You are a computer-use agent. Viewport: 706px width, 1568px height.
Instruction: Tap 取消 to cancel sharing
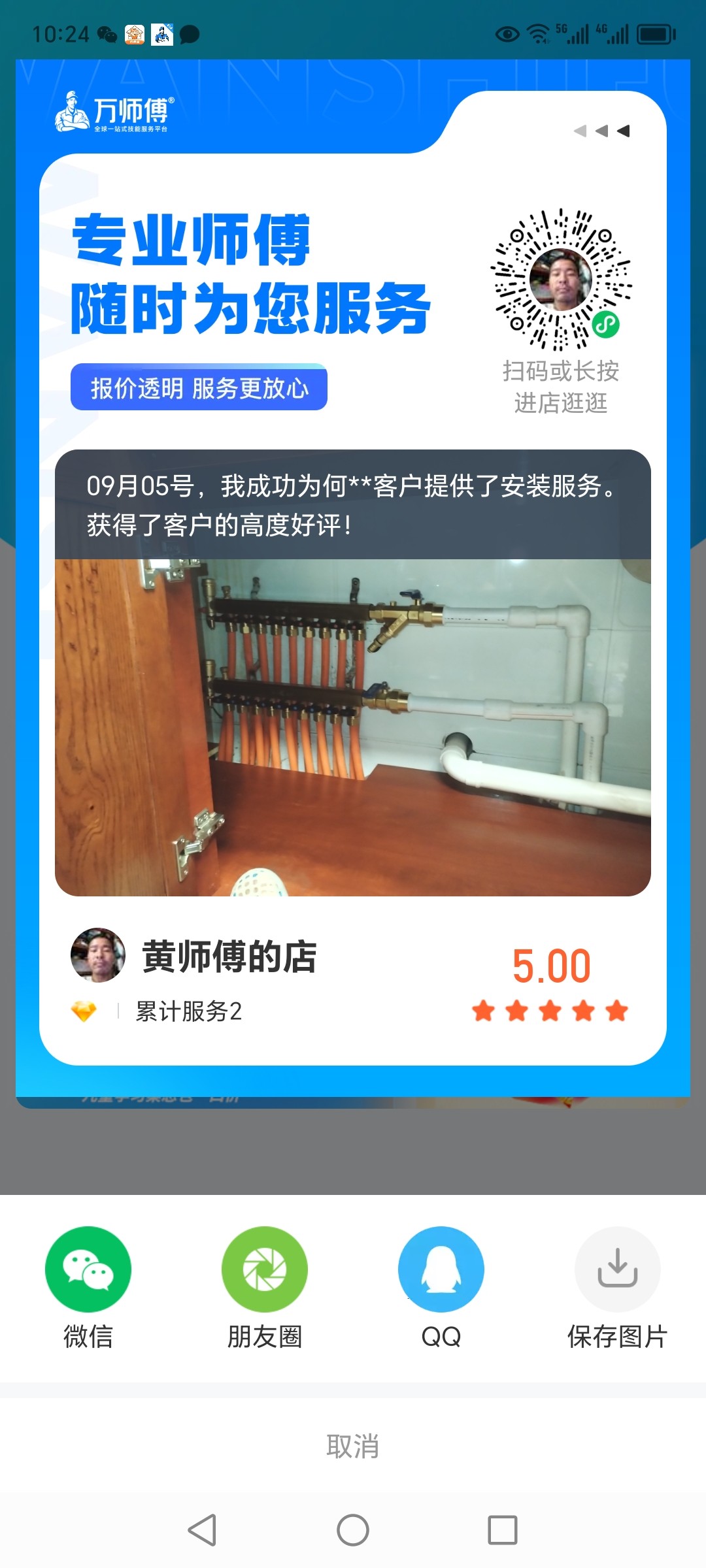(353, 1446)
